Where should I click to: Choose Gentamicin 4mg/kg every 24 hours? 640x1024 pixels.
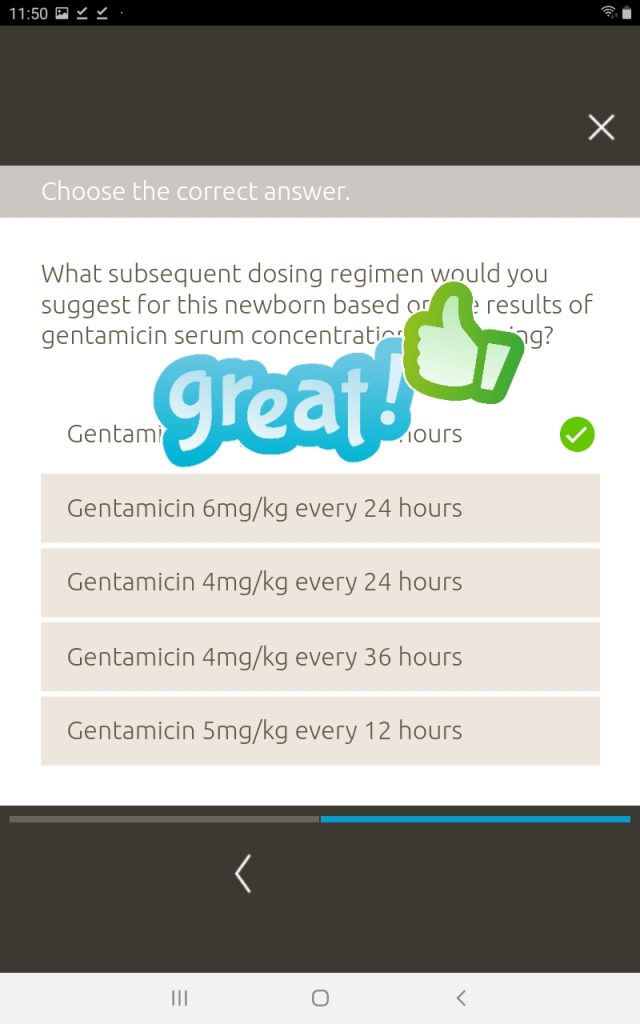[320, 582]
